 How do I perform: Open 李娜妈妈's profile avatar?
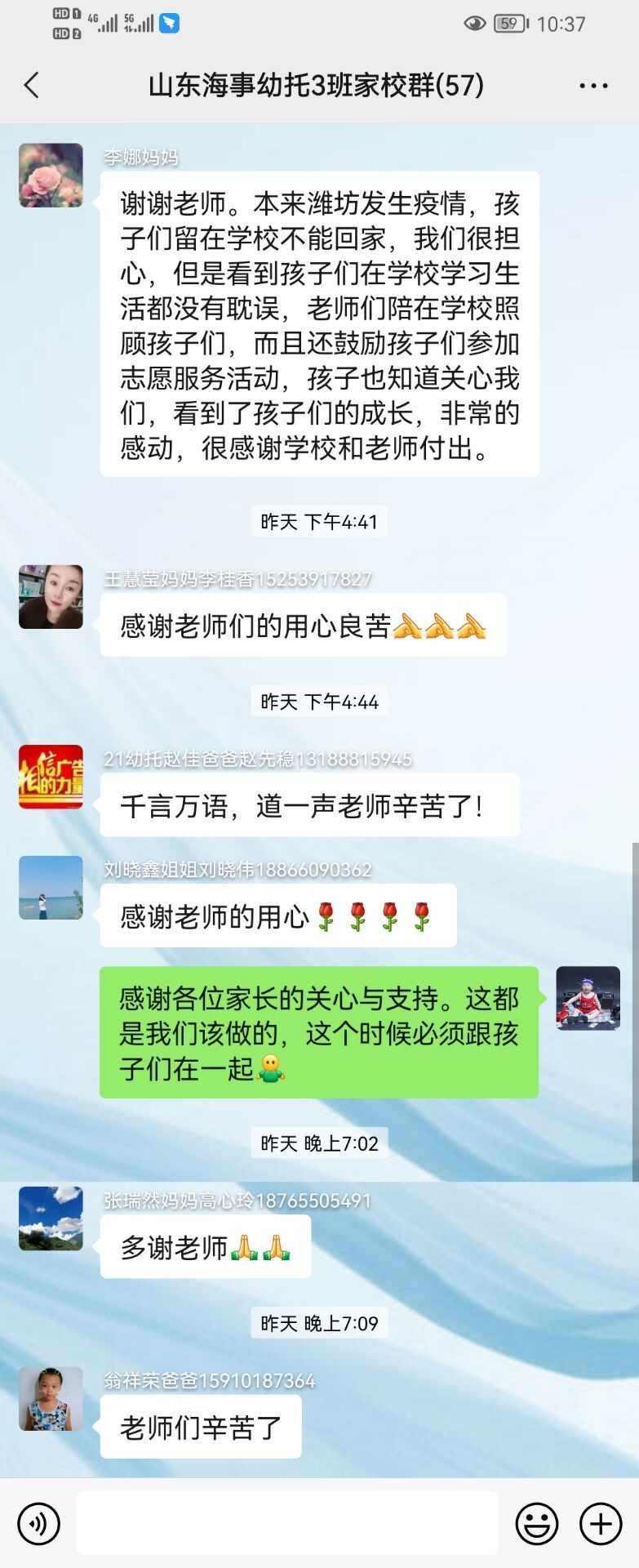[x=51, y=176]
